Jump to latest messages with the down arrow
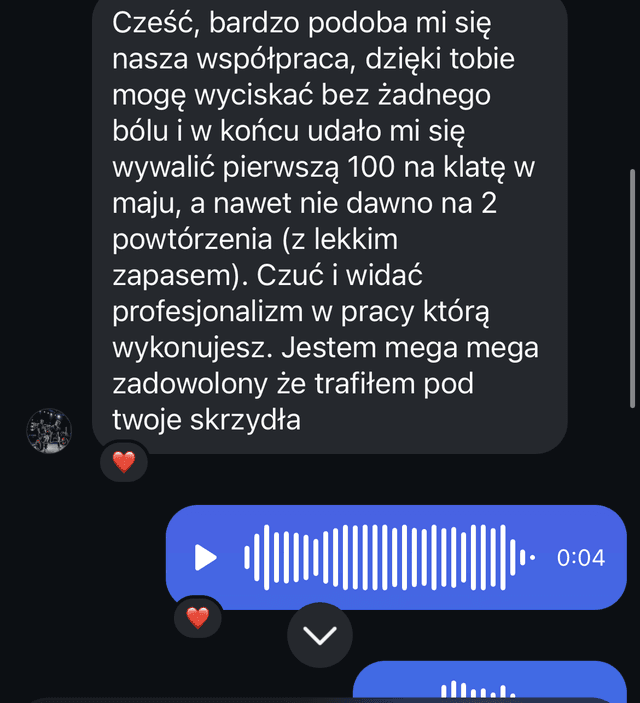This screenshot has height=703, width=640. (x=320, y=635)
